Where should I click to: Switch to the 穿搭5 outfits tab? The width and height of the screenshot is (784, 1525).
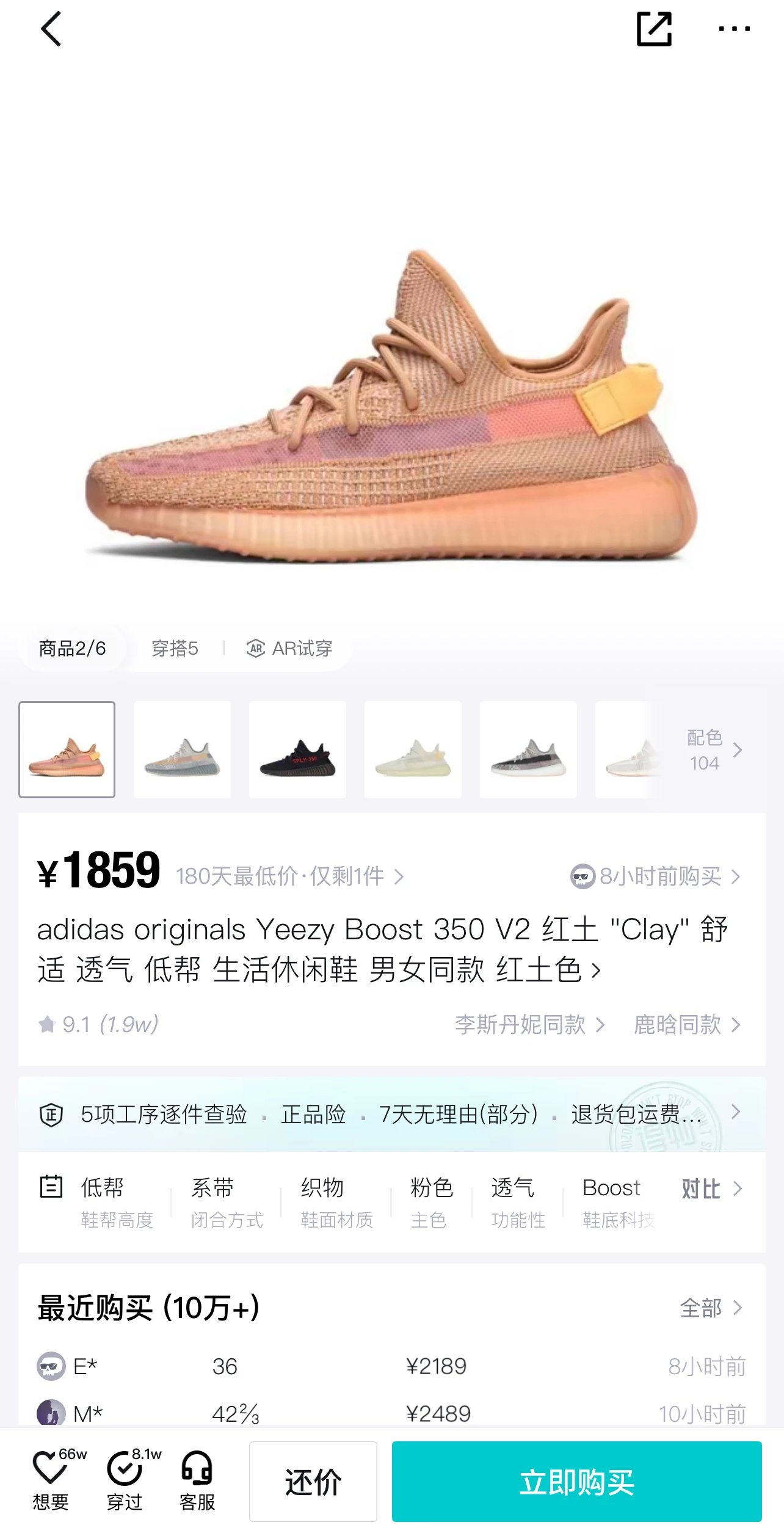click(x=175, y=649)
